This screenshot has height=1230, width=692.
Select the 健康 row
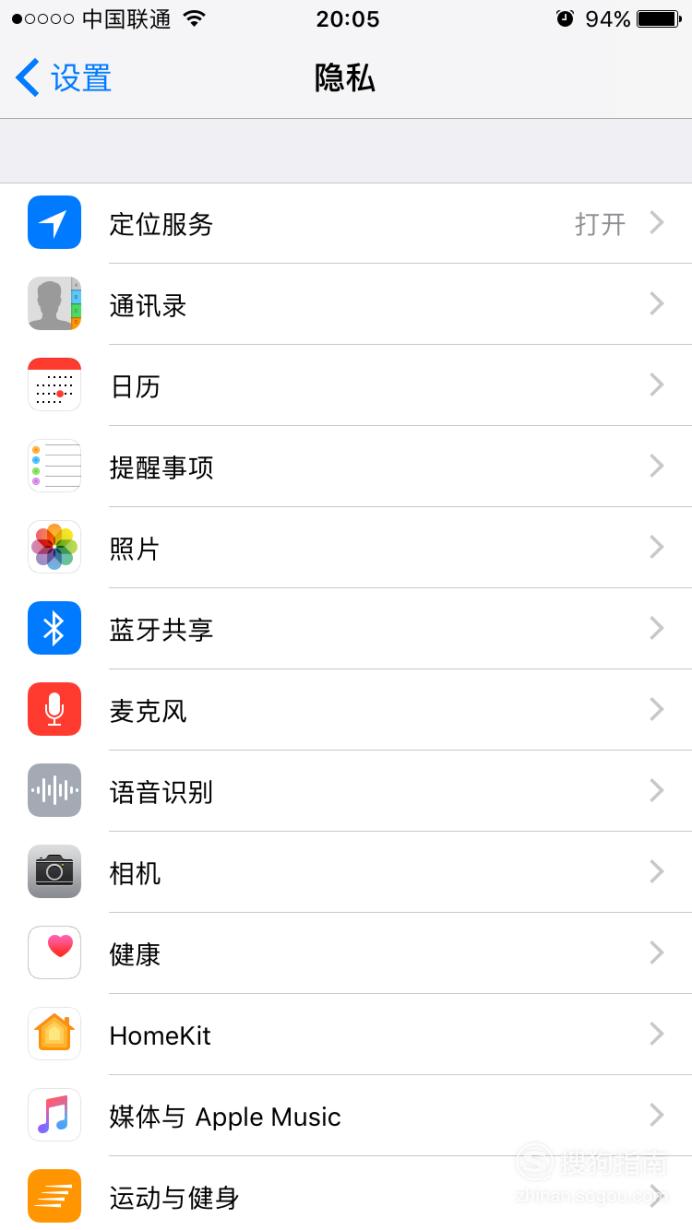coord(346,953)
